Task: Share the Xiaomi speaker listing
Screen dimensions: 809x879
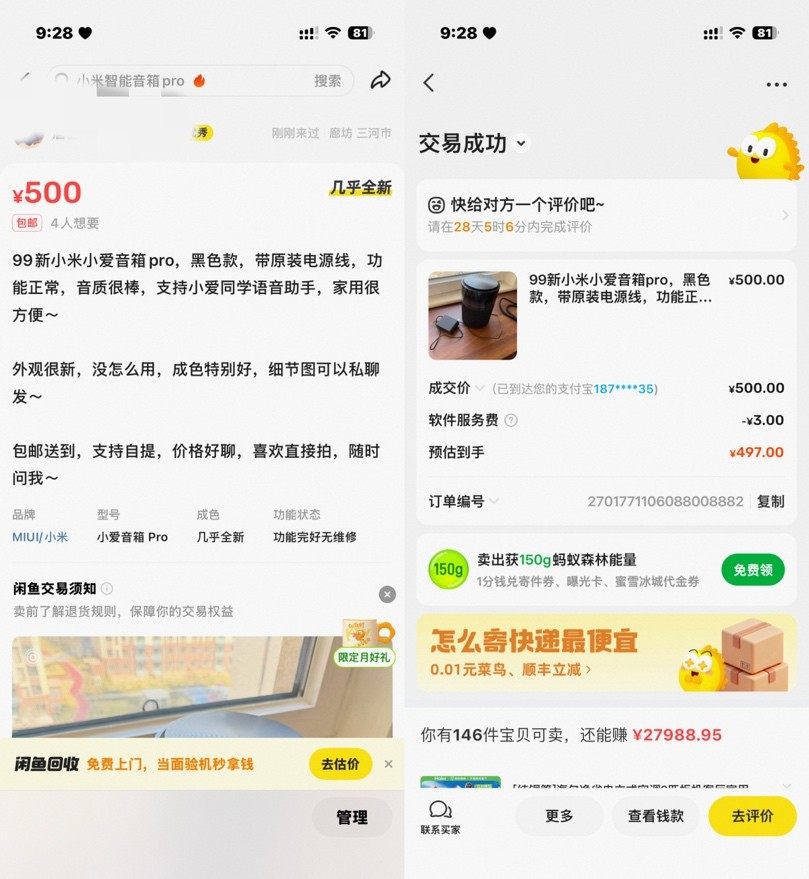Action: pyautogui.click(x=380, y=81)
